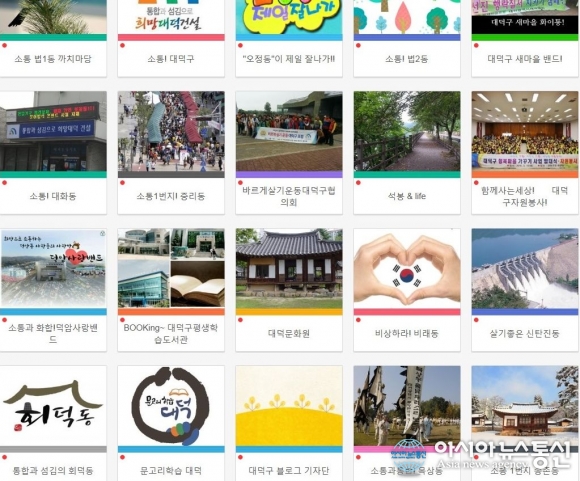This screenshot has height=481, width=580.
Task: Open the 소통 법1동 까치마당 band card
Action: (x=53, y=38)
